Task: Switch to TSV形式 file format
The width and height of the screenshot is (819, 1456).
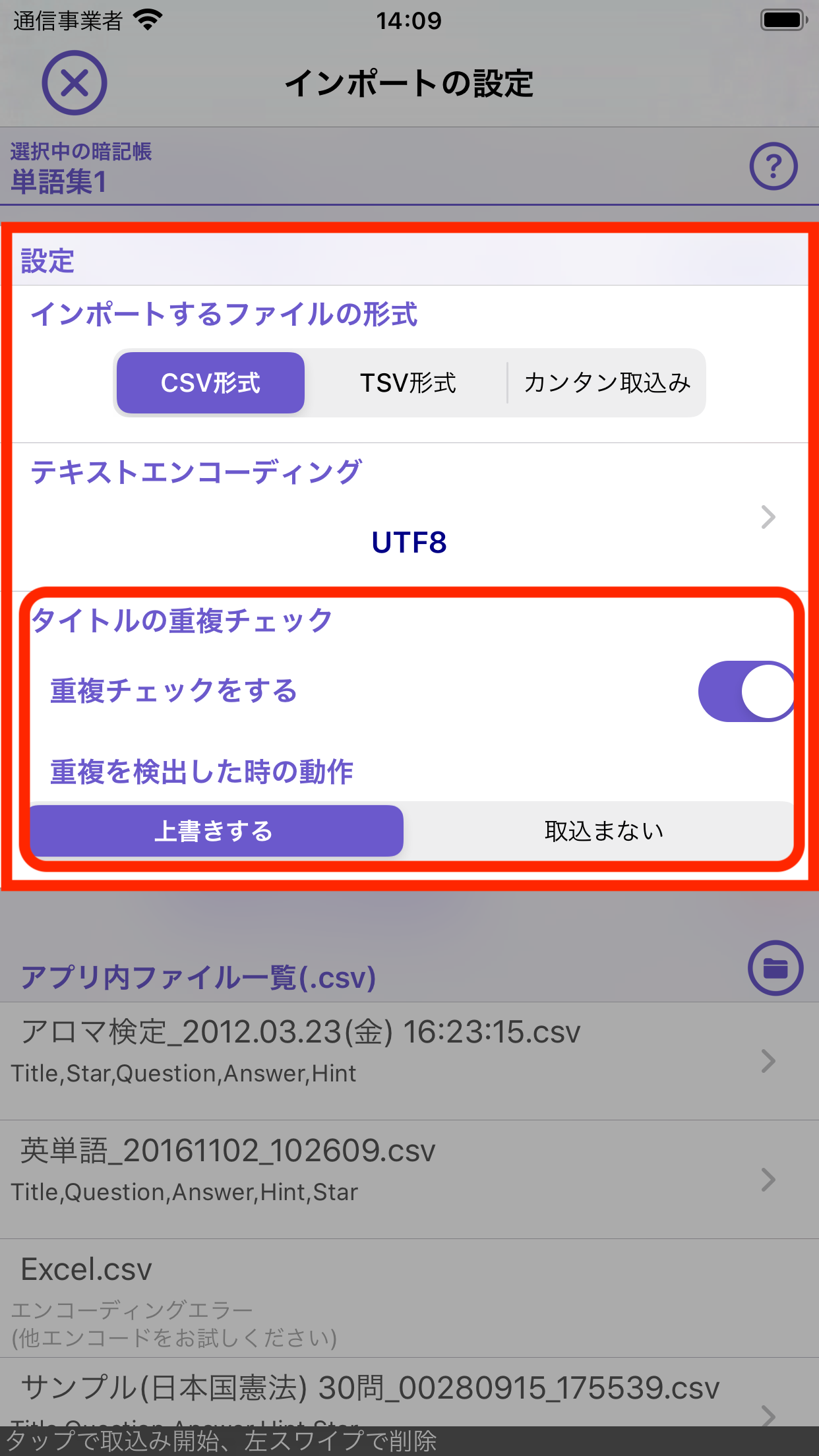Action: (408, 383)
